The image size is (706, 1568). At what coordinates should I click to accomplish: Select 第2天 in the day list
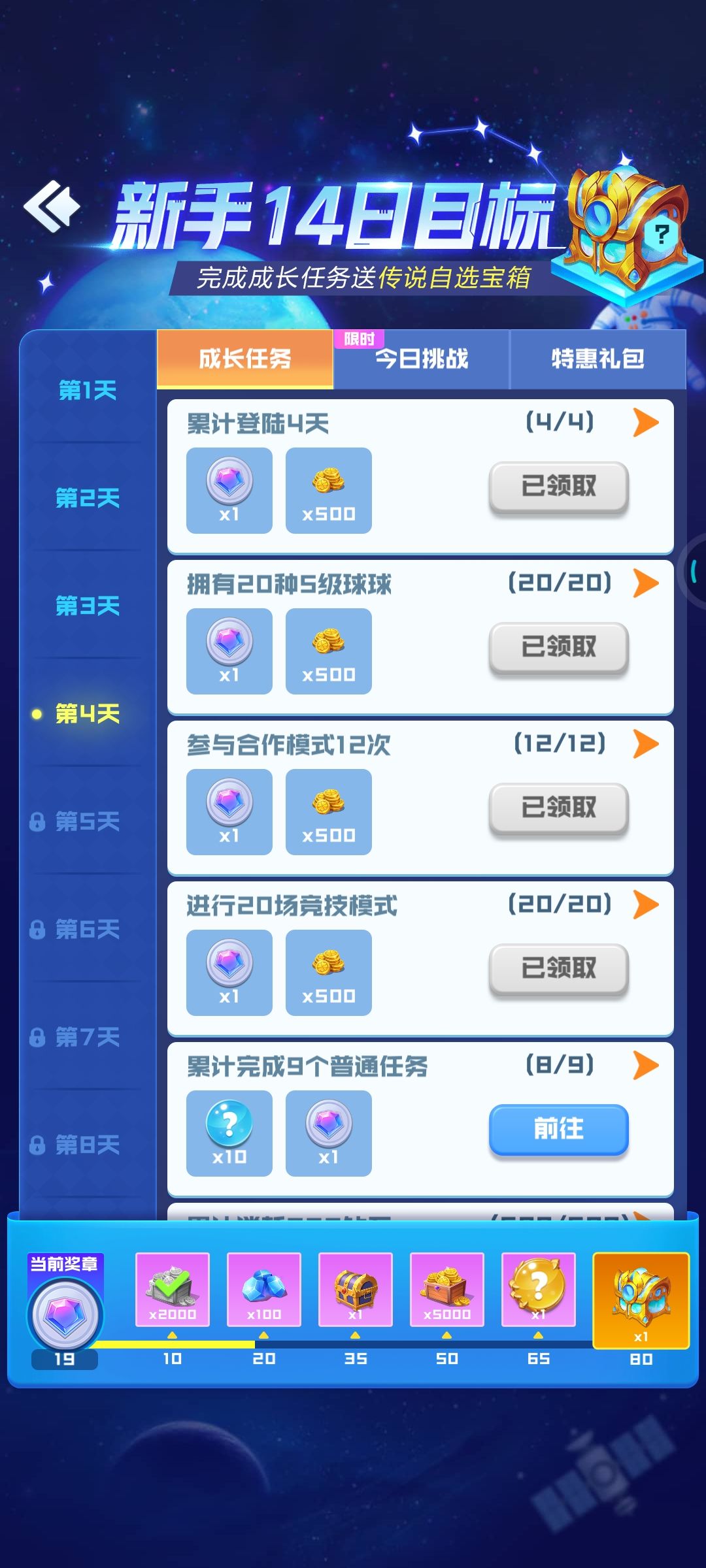coord(87,498)
